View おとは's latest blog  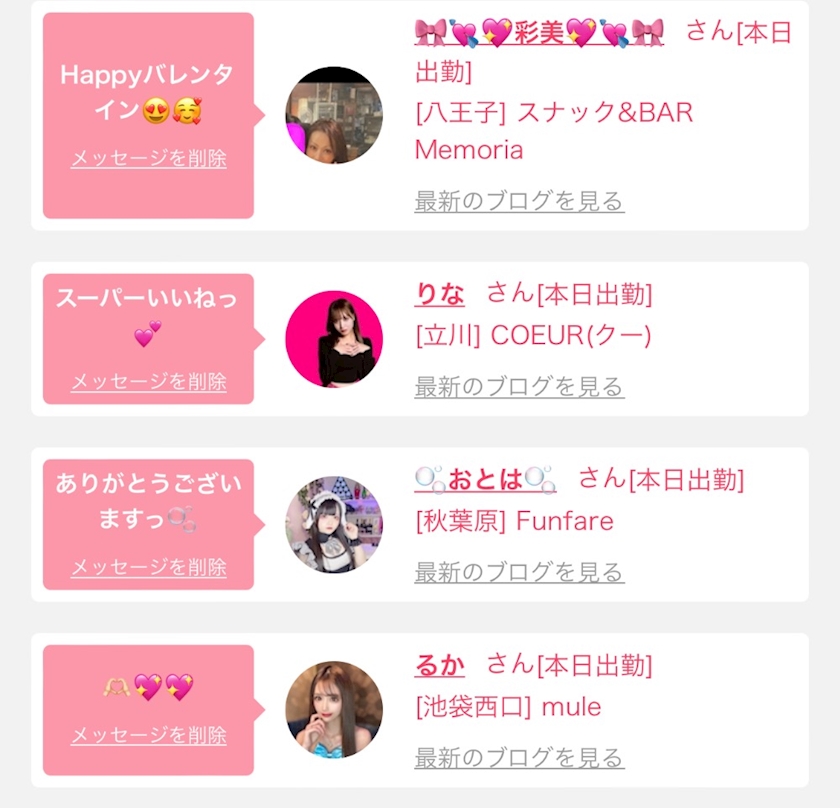tap(519, 573)
